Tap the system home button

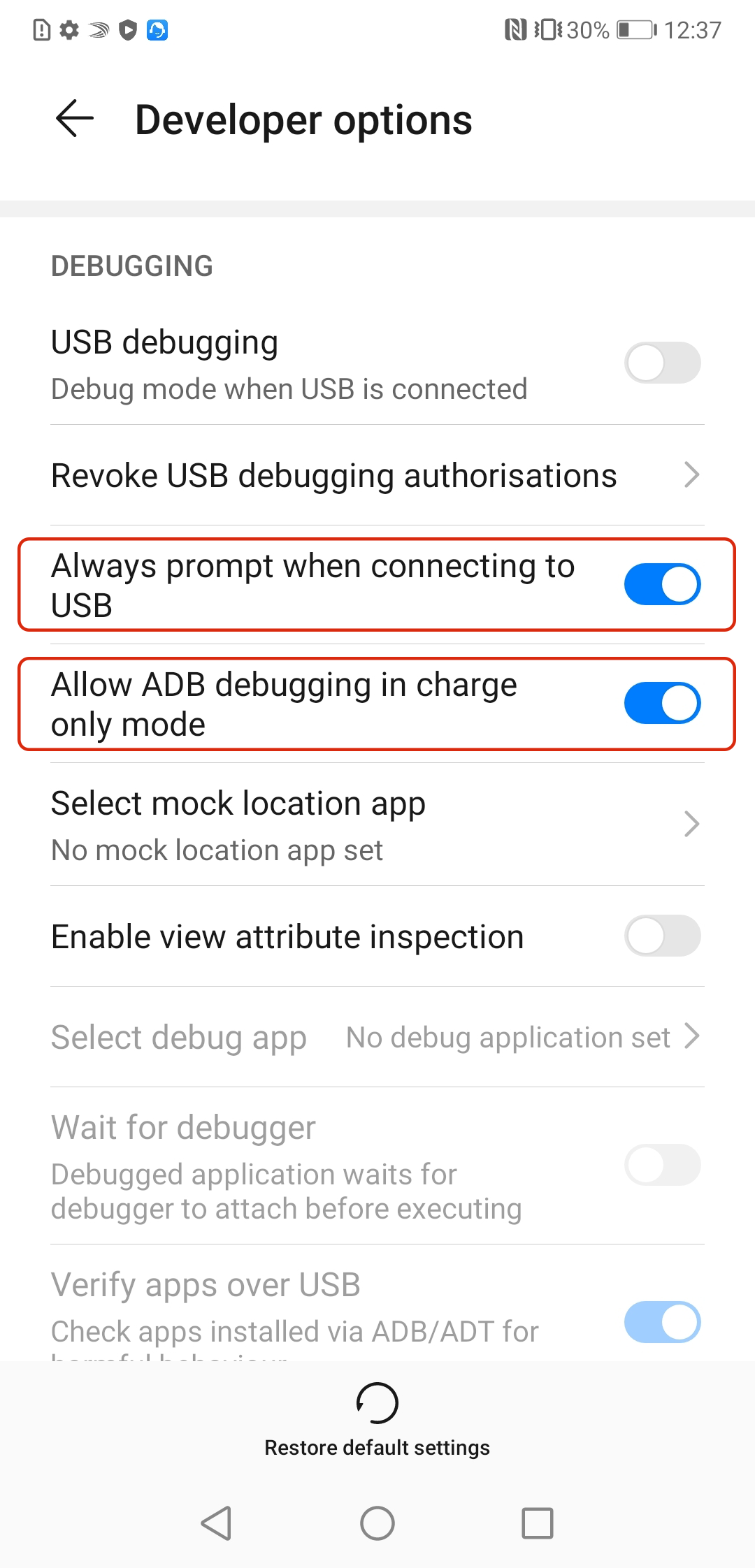377,1523
